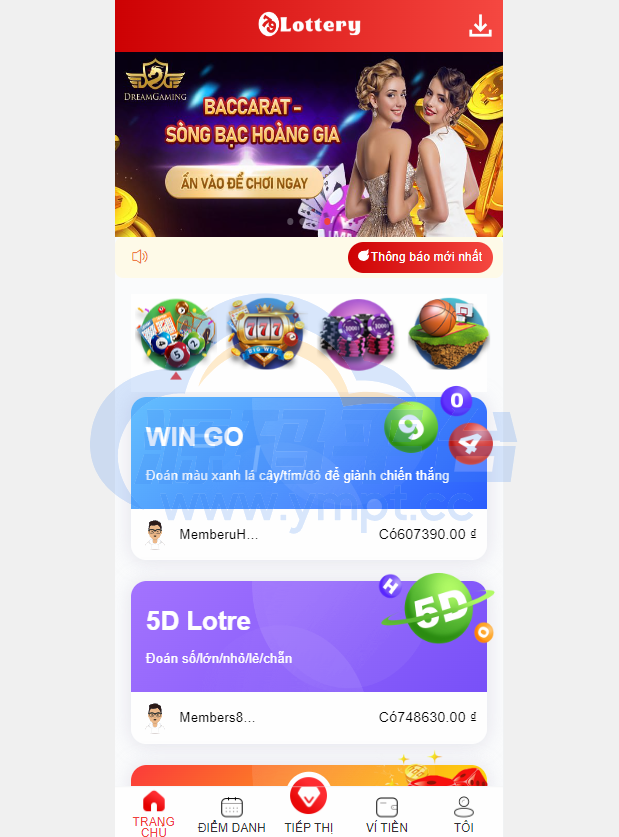Open the WIN GO game card
This screenshot has height=837, width=619.
click(308, 453)
